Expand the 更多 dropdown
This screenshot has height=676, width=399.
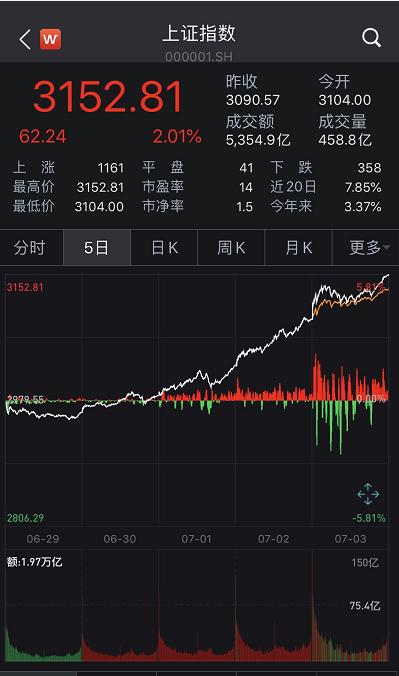tap(369, 248)
